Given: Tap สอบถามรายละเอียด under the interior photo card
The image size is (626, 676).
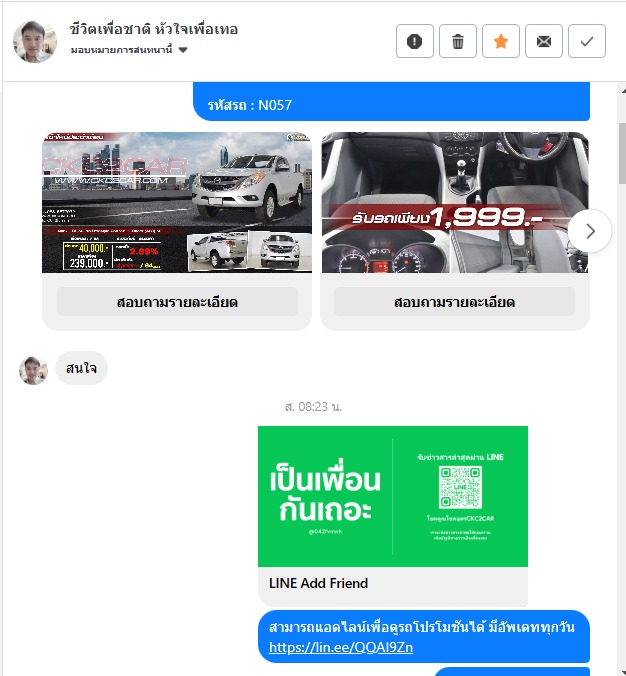Looking at the screenshot, I should (x=454, y=302).
